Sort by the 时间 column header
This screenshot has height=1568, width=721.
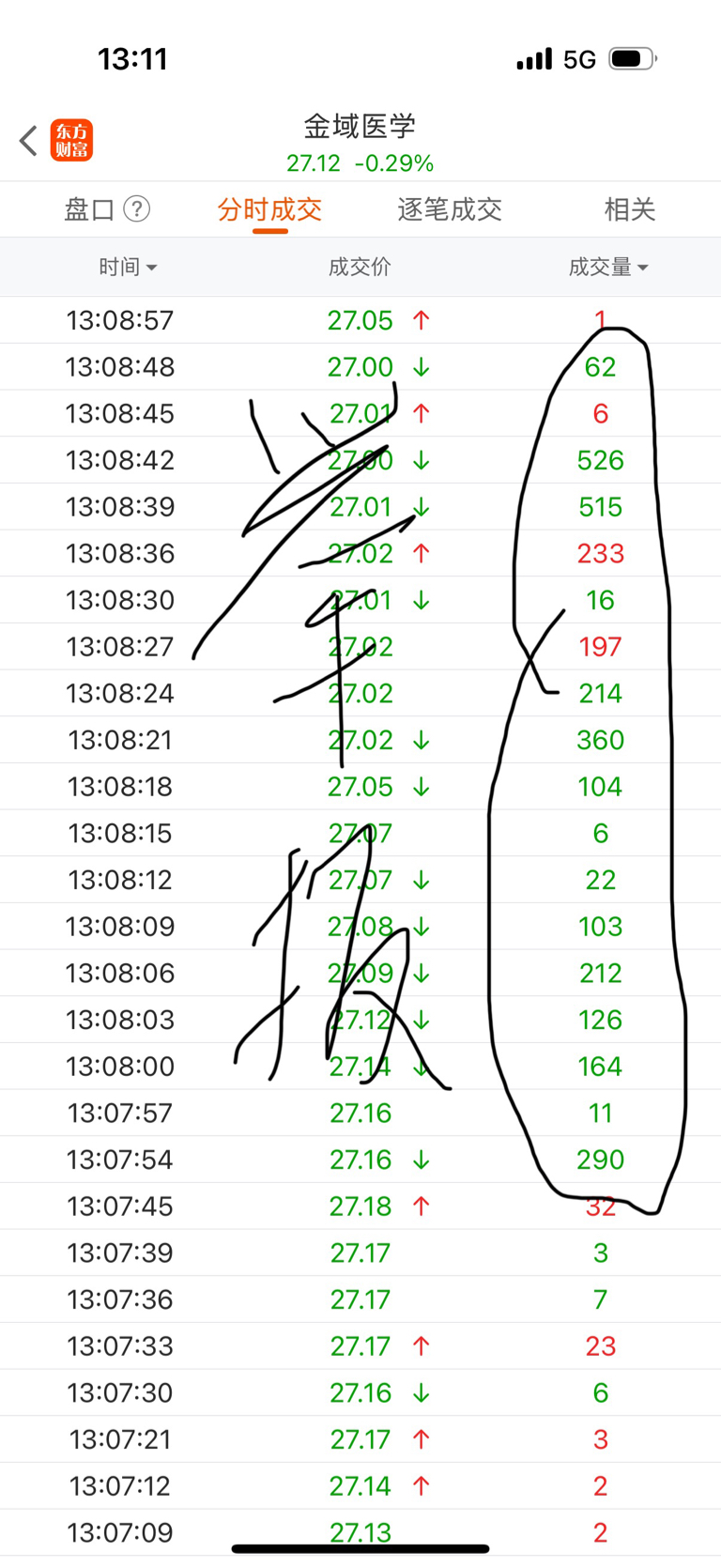tap(128, 268)
